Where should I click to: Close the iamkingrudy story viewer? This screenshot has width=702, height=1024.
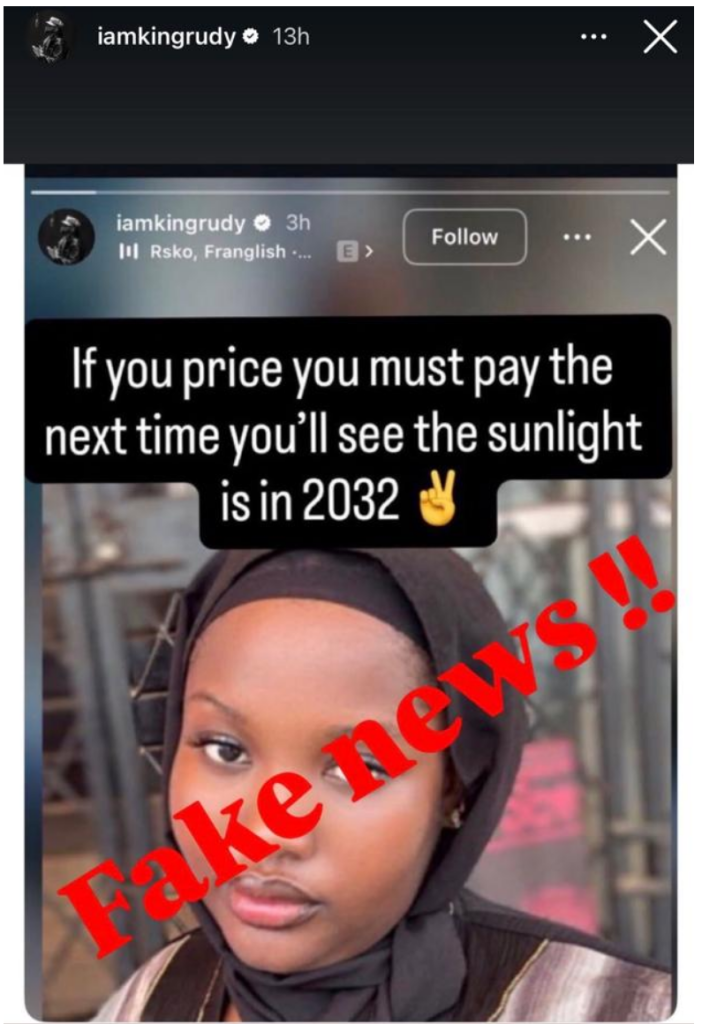click(660, 37)
